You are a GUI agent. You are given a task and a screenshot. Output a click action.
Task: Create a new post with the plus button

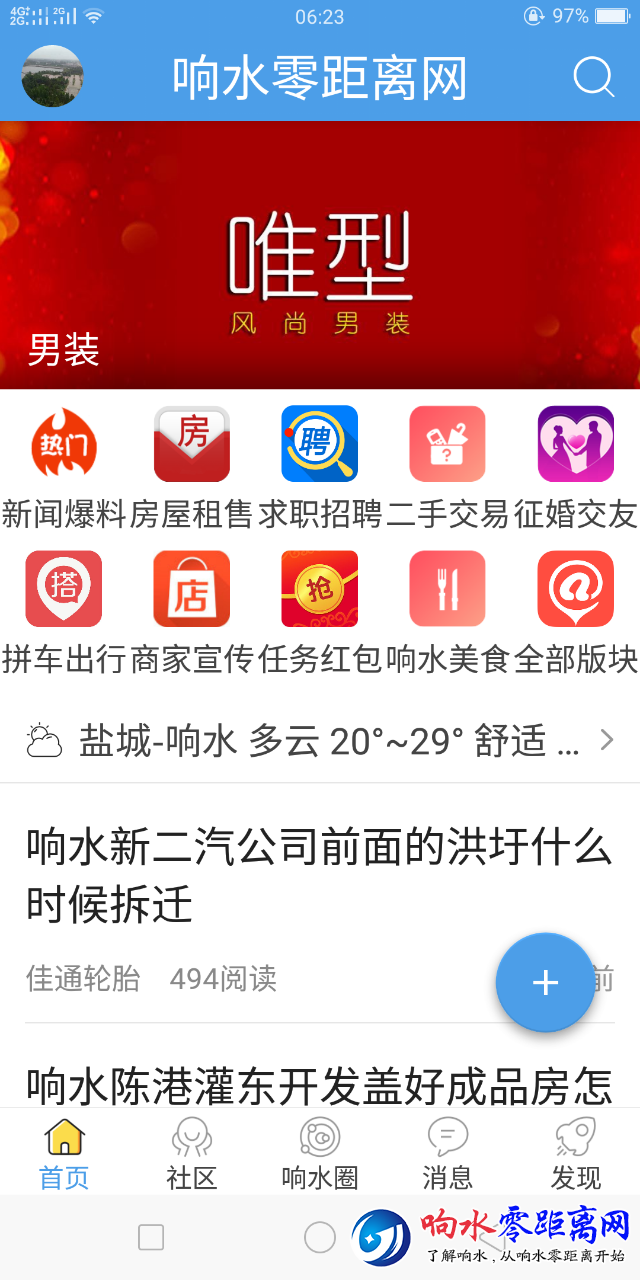545,982
